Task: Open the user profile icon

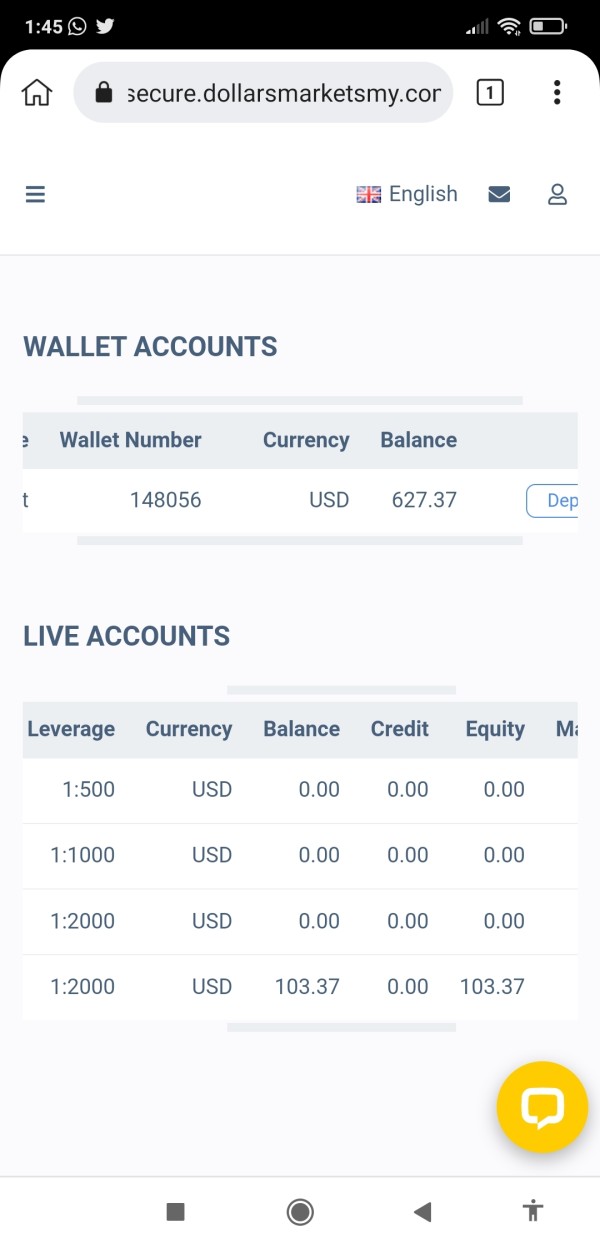Action: coord(557,194)
